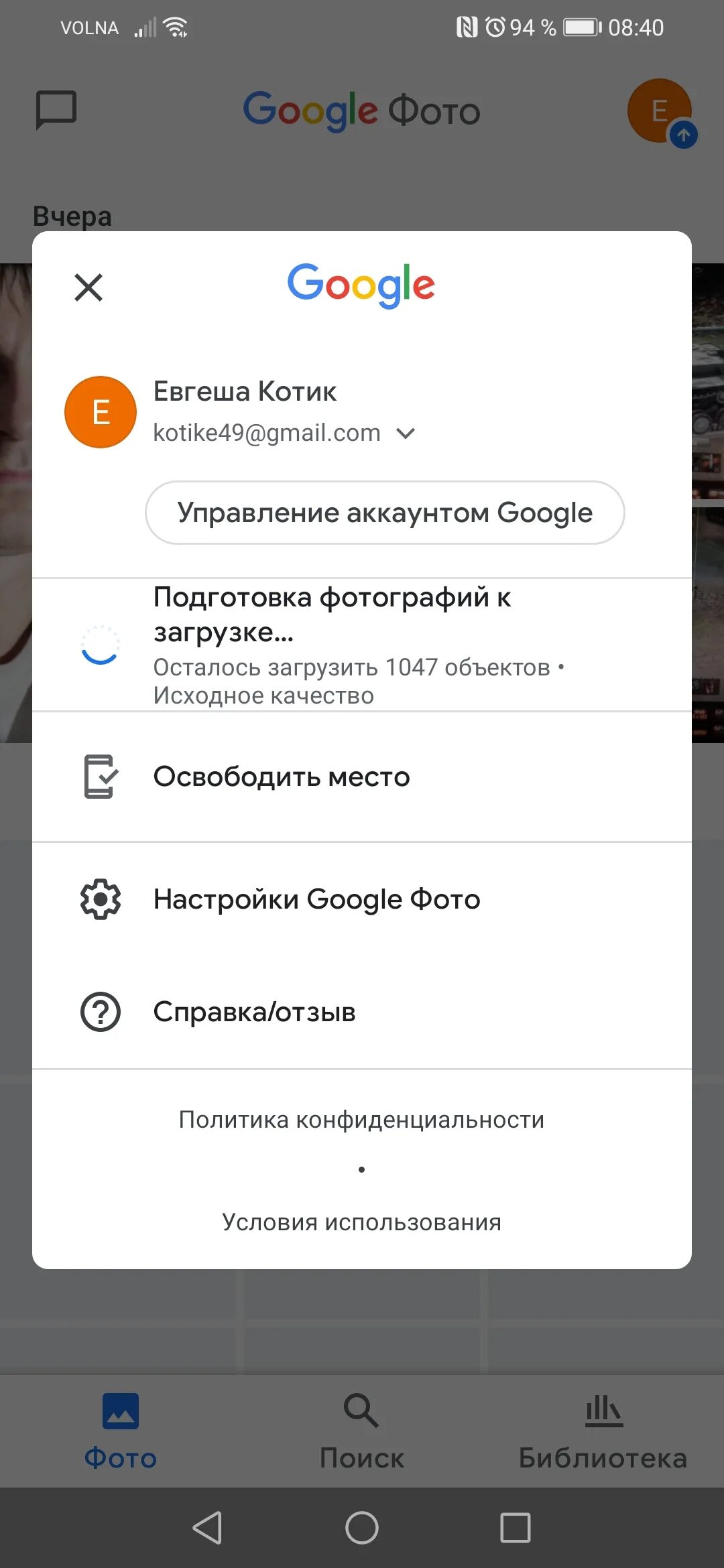Expand the account switcher chevron
This screenshot has width=724, height=1568.
pyautogui.click(x=406, y=434)
